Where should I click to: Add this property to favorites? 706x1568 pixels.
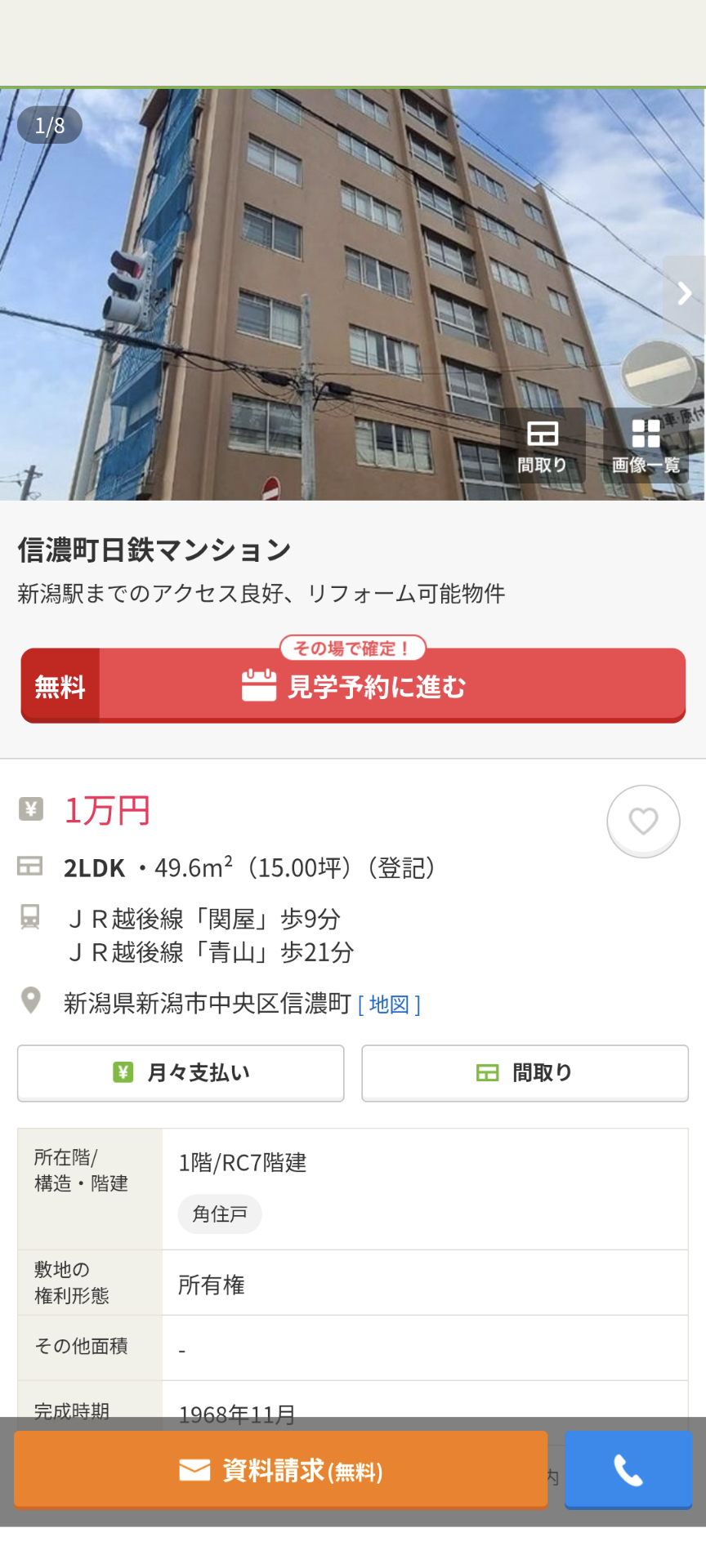643,821
